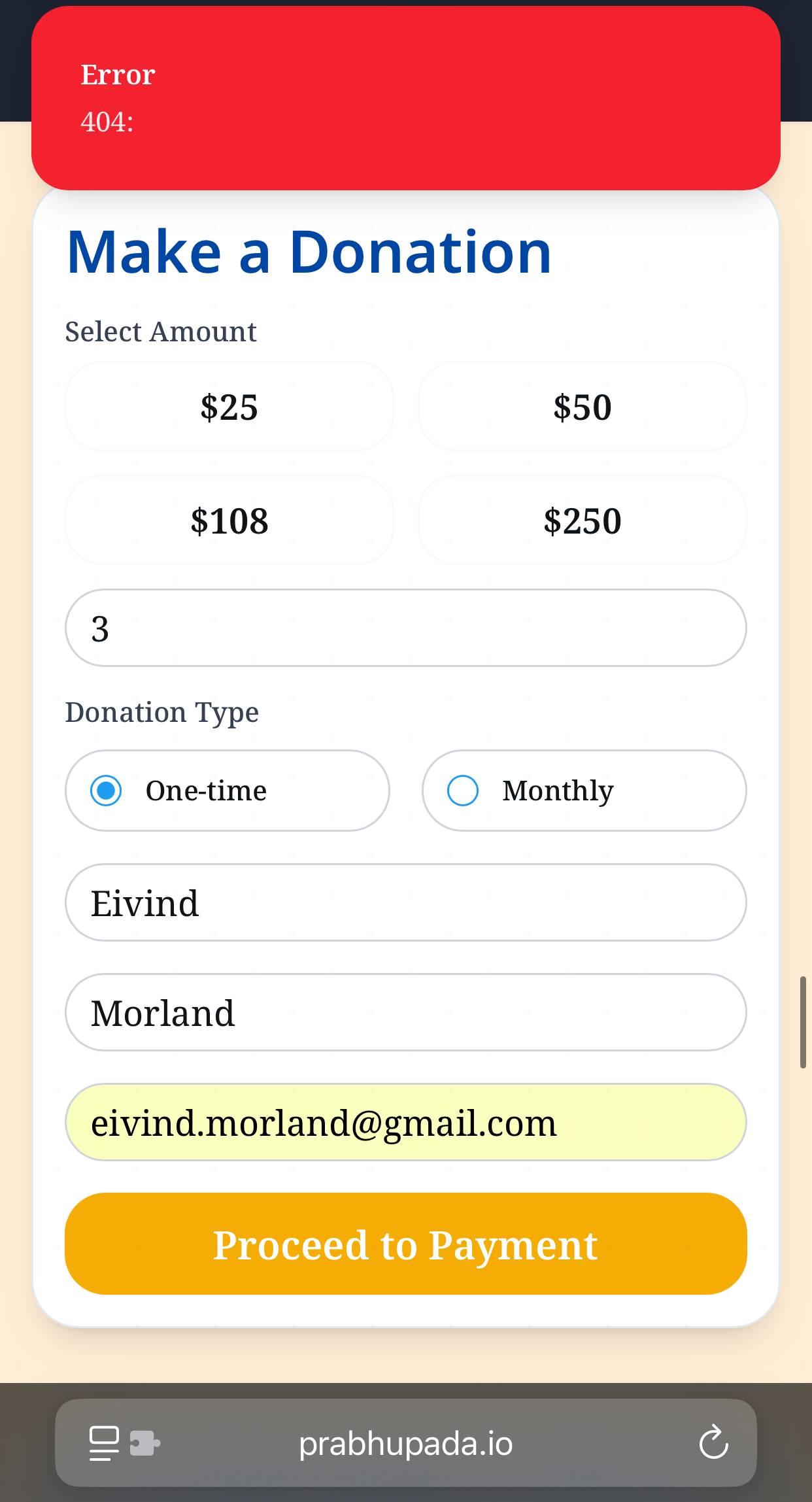Screen dimensions: 812x1502
Task: Edit the last name field with Morland
Action: pyautogui.click(x=405, y=1013)
